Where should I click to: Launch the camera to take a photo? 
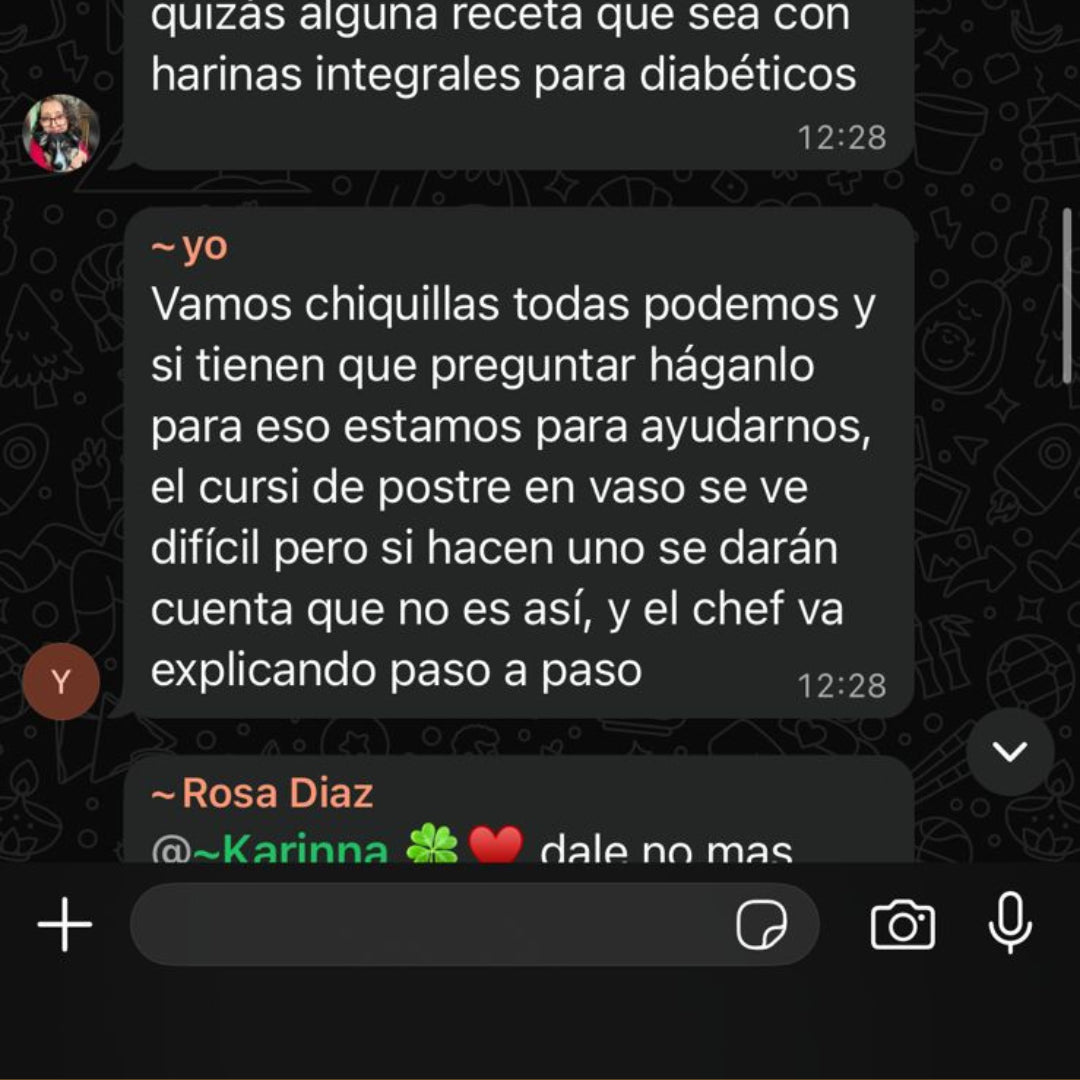point(902,925)
